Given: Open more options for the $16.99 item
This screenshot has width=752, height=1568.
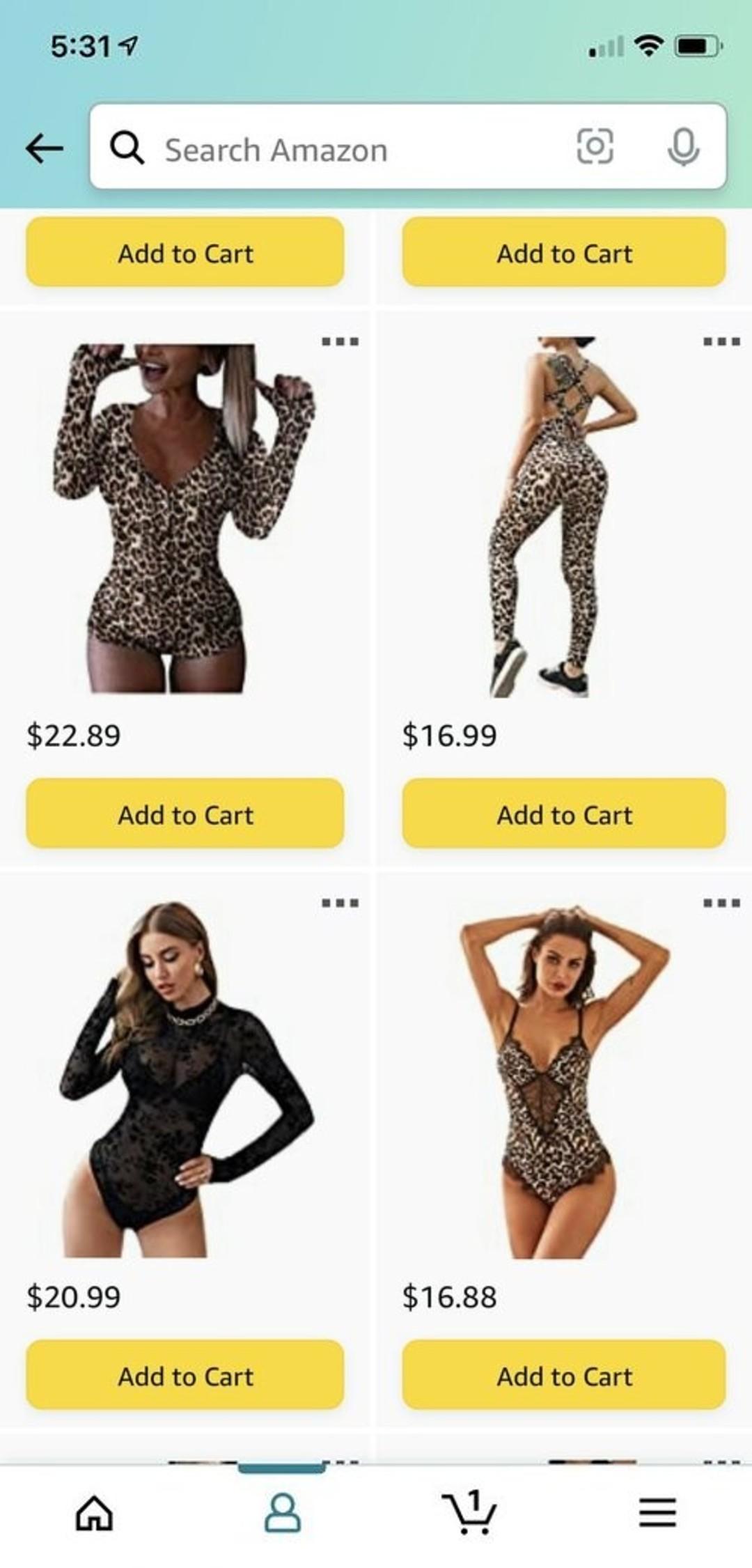Looking at the screenshot, I should [721, 341].
